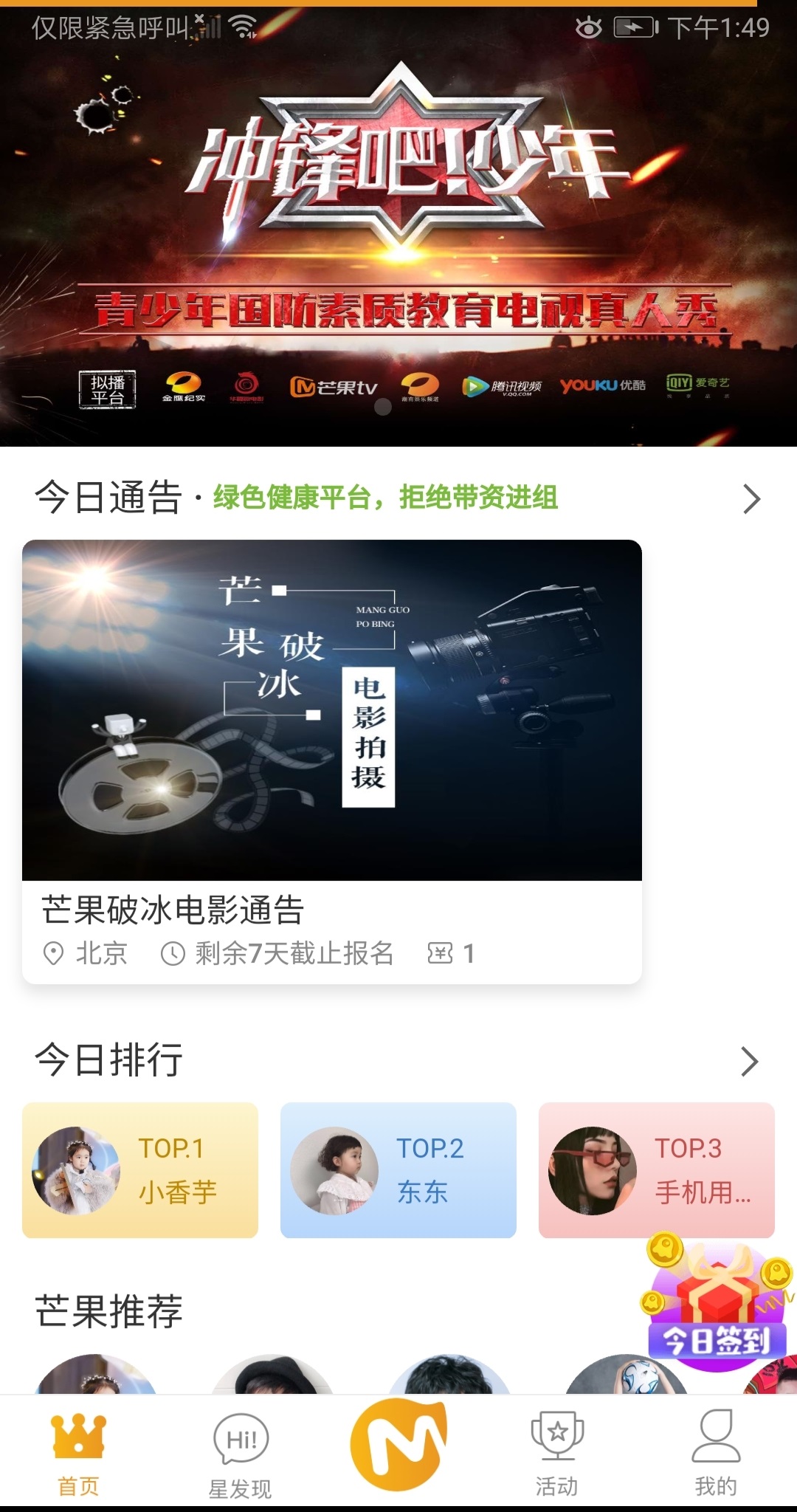Image resolution: width=797 pixels, height=1512 pixels.
Task: Tap the 今日签到 gift button
Action: 716,1307
